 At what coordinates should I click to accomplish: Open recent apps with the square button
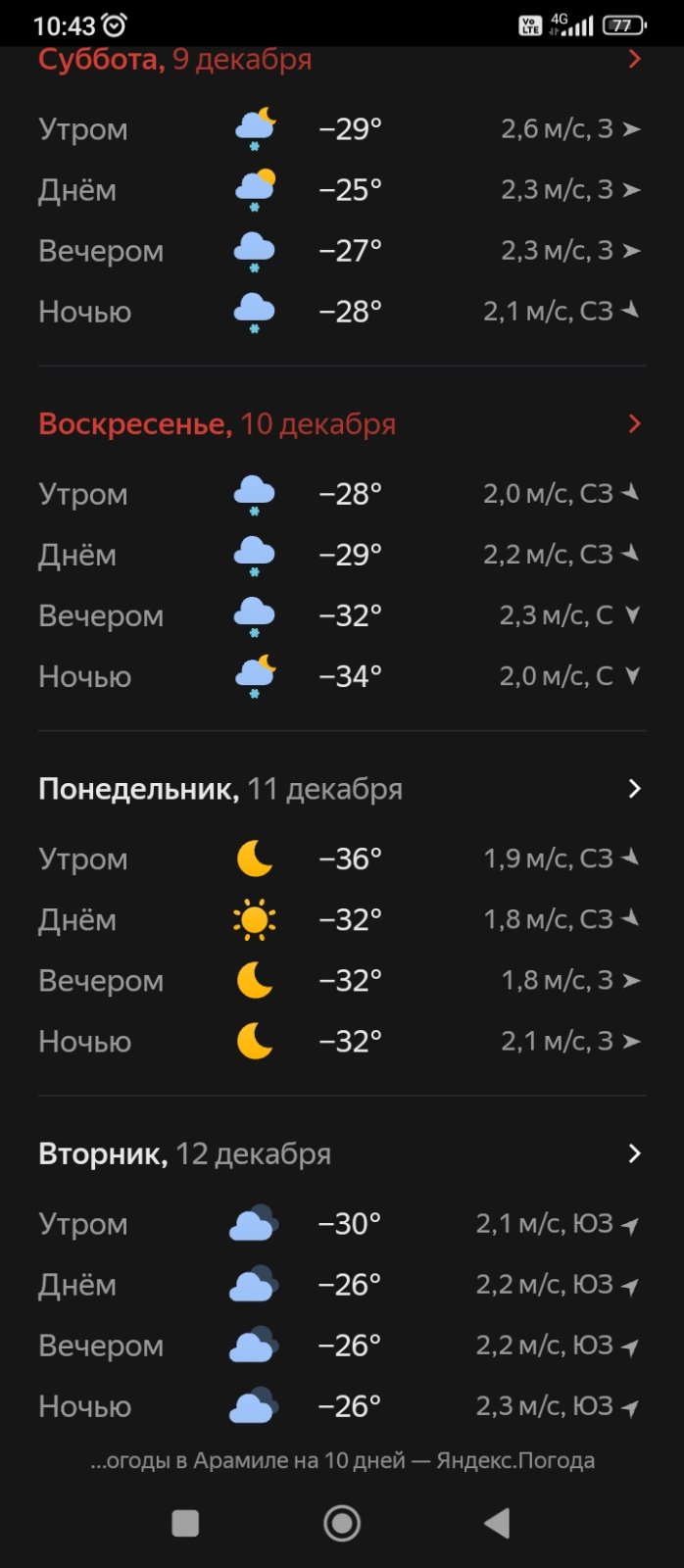185,1523
